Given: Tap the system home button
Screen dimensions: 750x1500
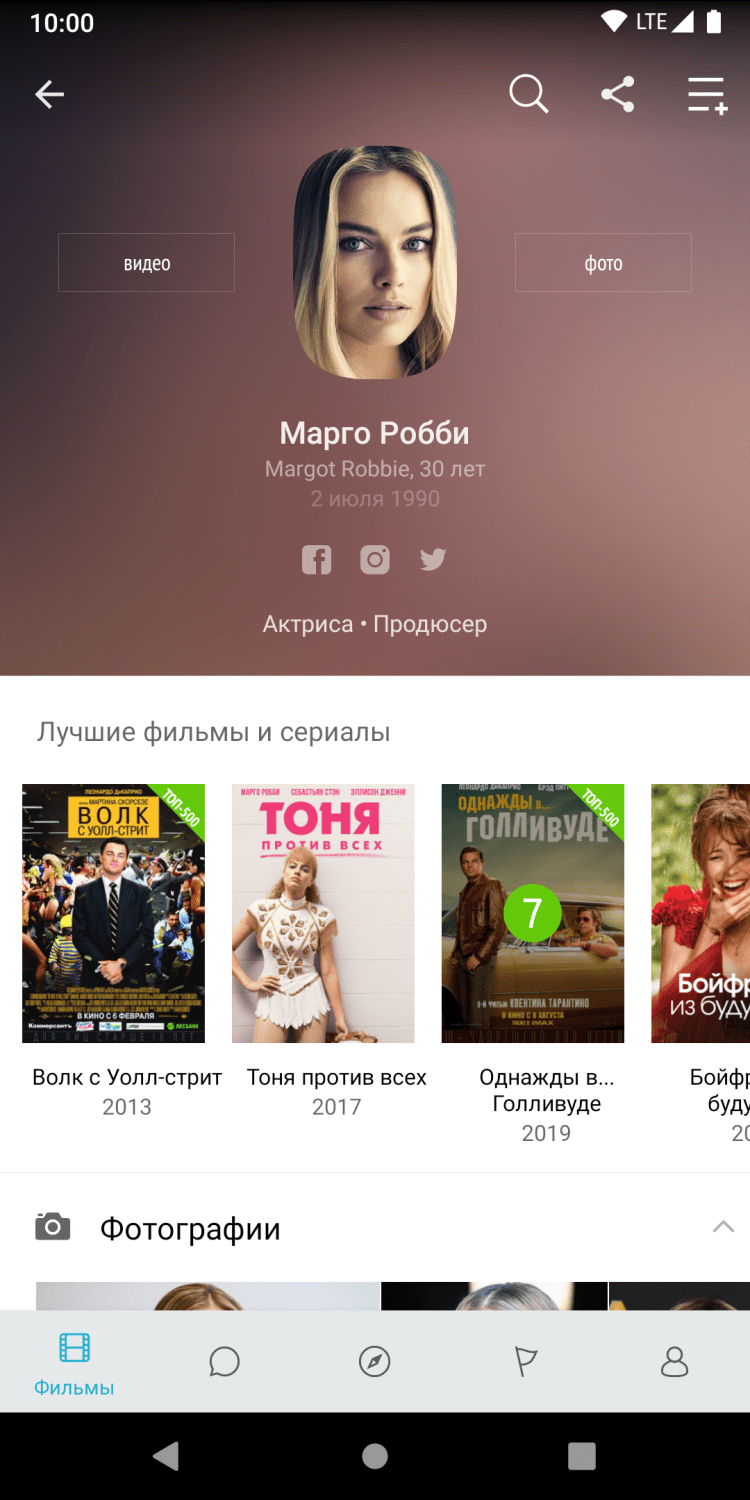Looking at the screenshot, I should [x=375, y=1455].
